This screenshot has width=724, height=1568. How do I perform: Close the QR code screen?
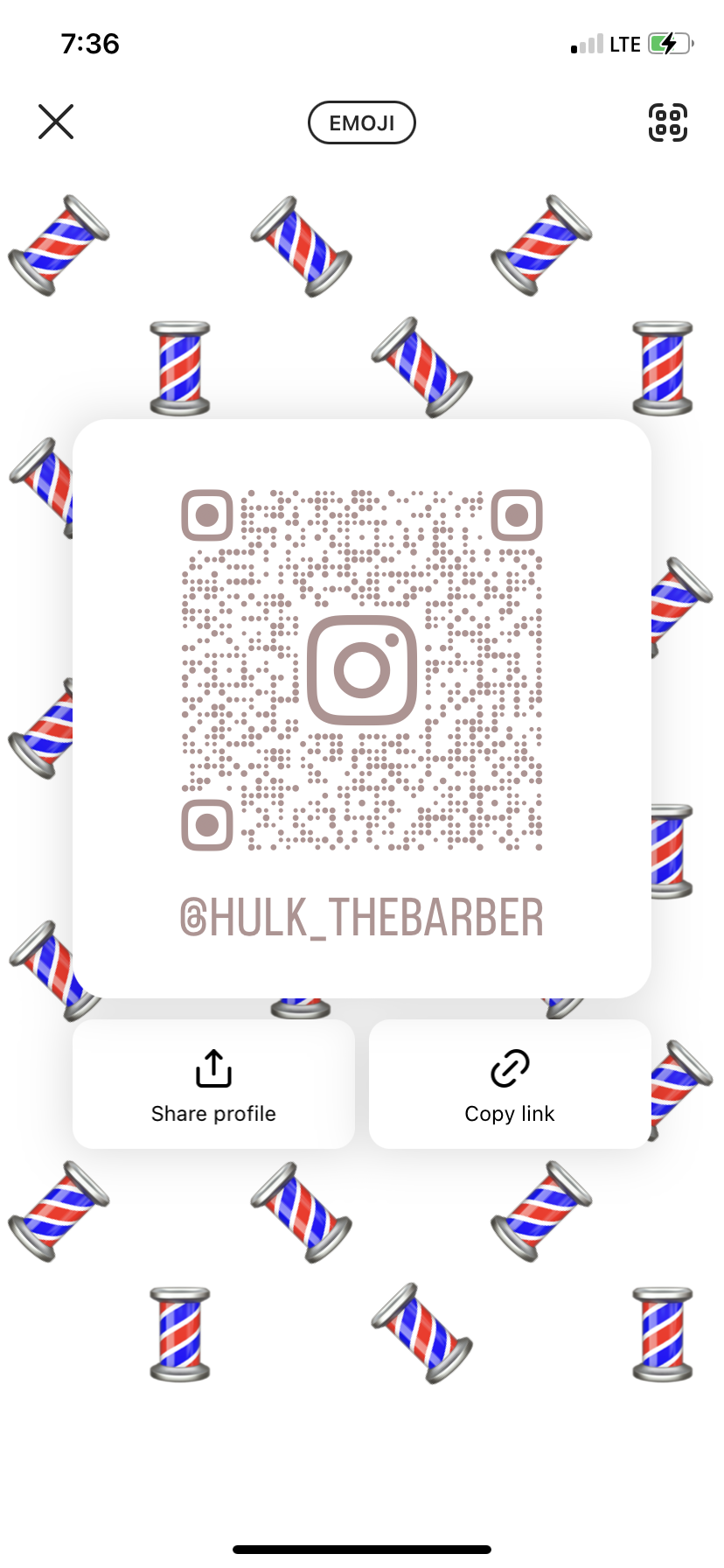56,122
